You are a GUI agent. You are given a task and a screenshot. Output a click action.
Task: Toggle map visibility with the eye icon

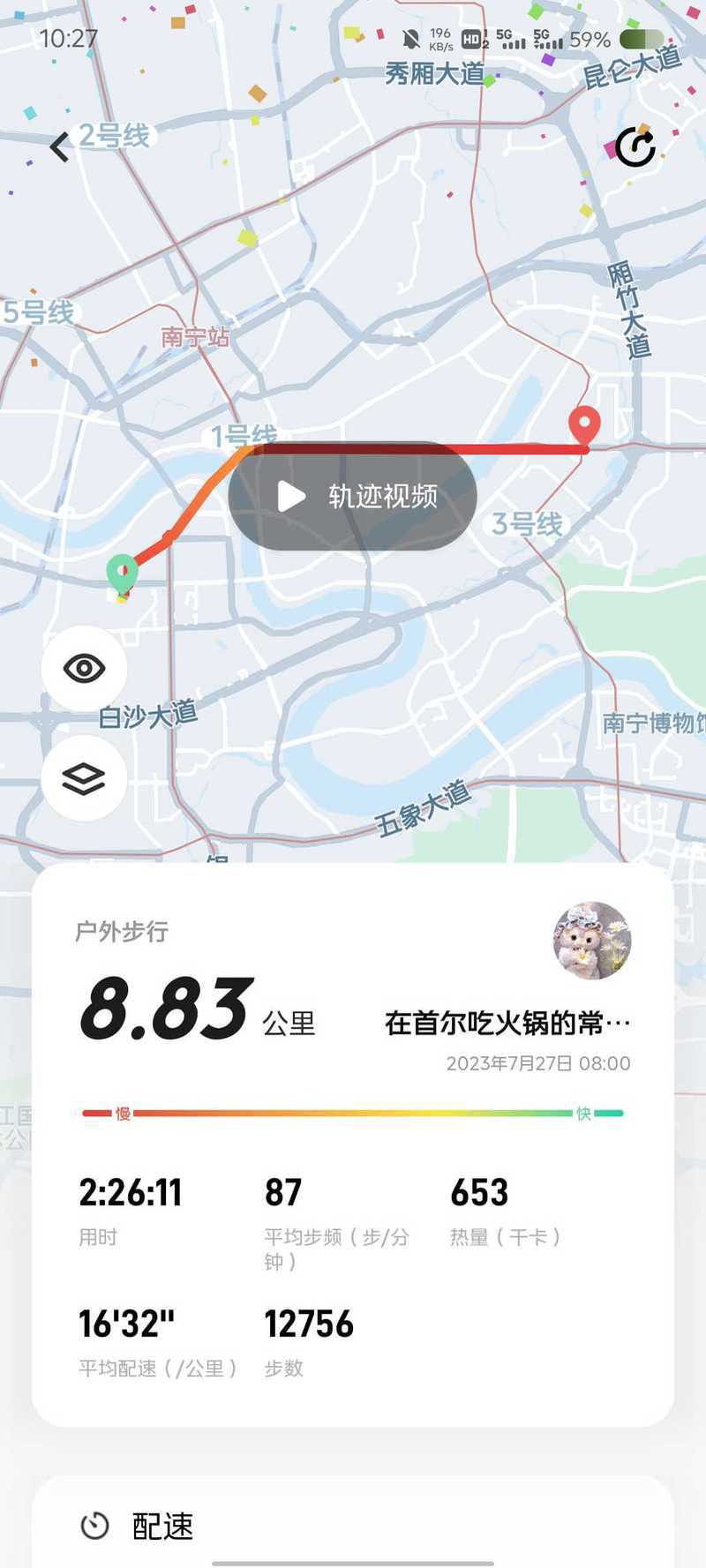(84, 668)
